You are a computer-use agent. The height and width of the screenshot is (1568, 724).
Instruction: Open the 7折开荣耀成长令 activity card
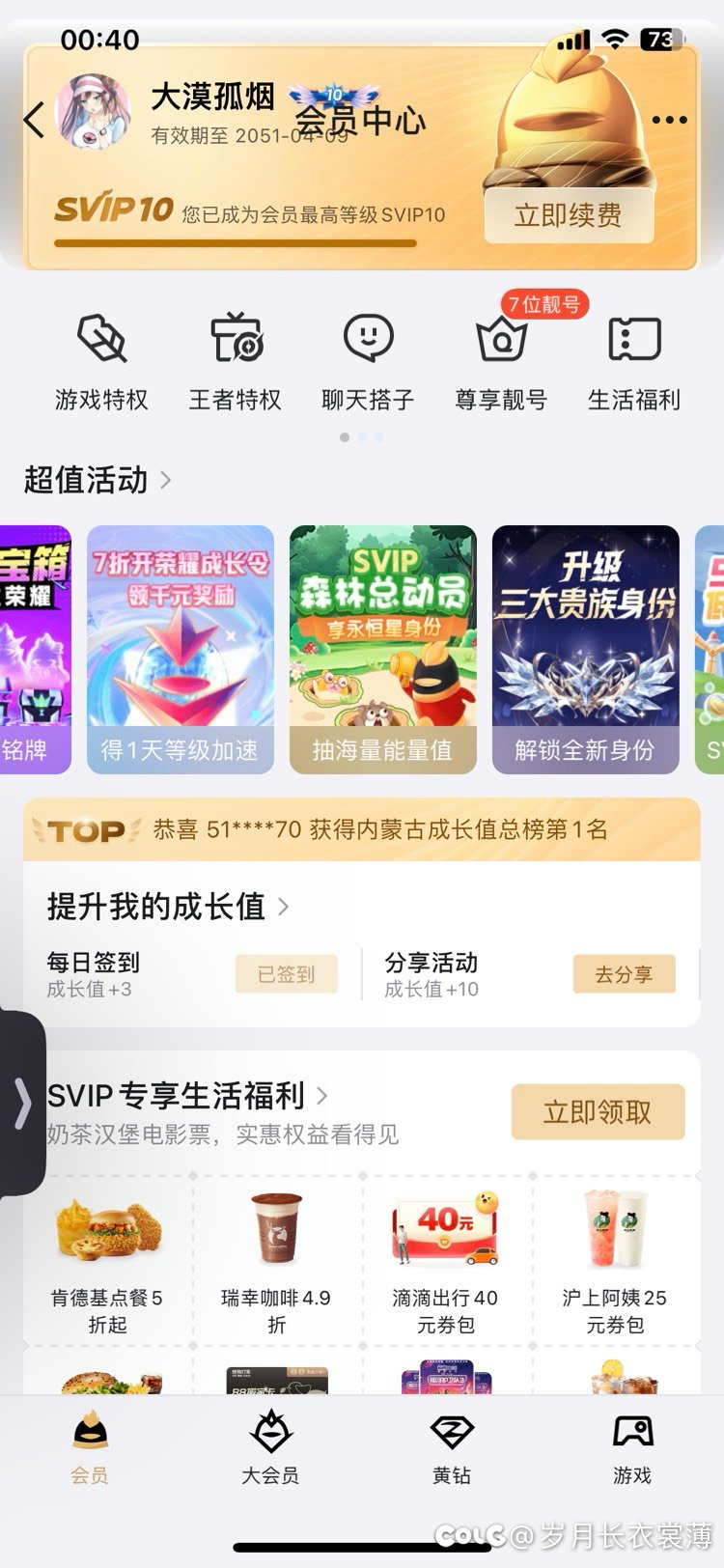(x=181, y=649)
